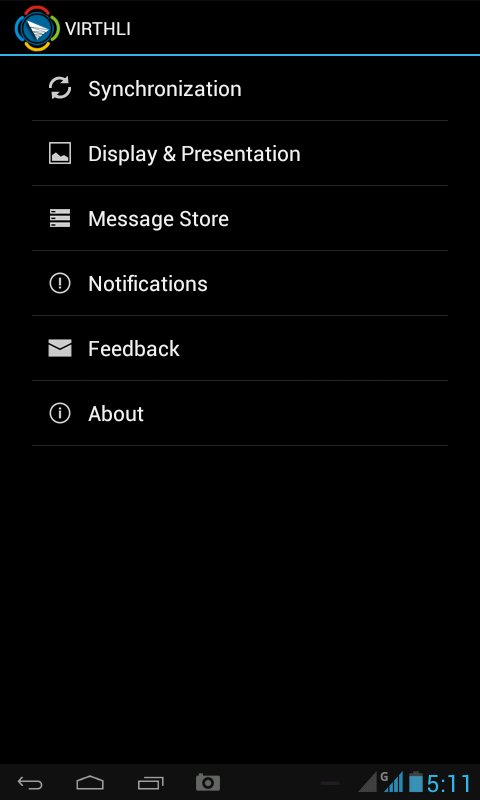Open the About section
480x800 pixels.
pos(240,413)
